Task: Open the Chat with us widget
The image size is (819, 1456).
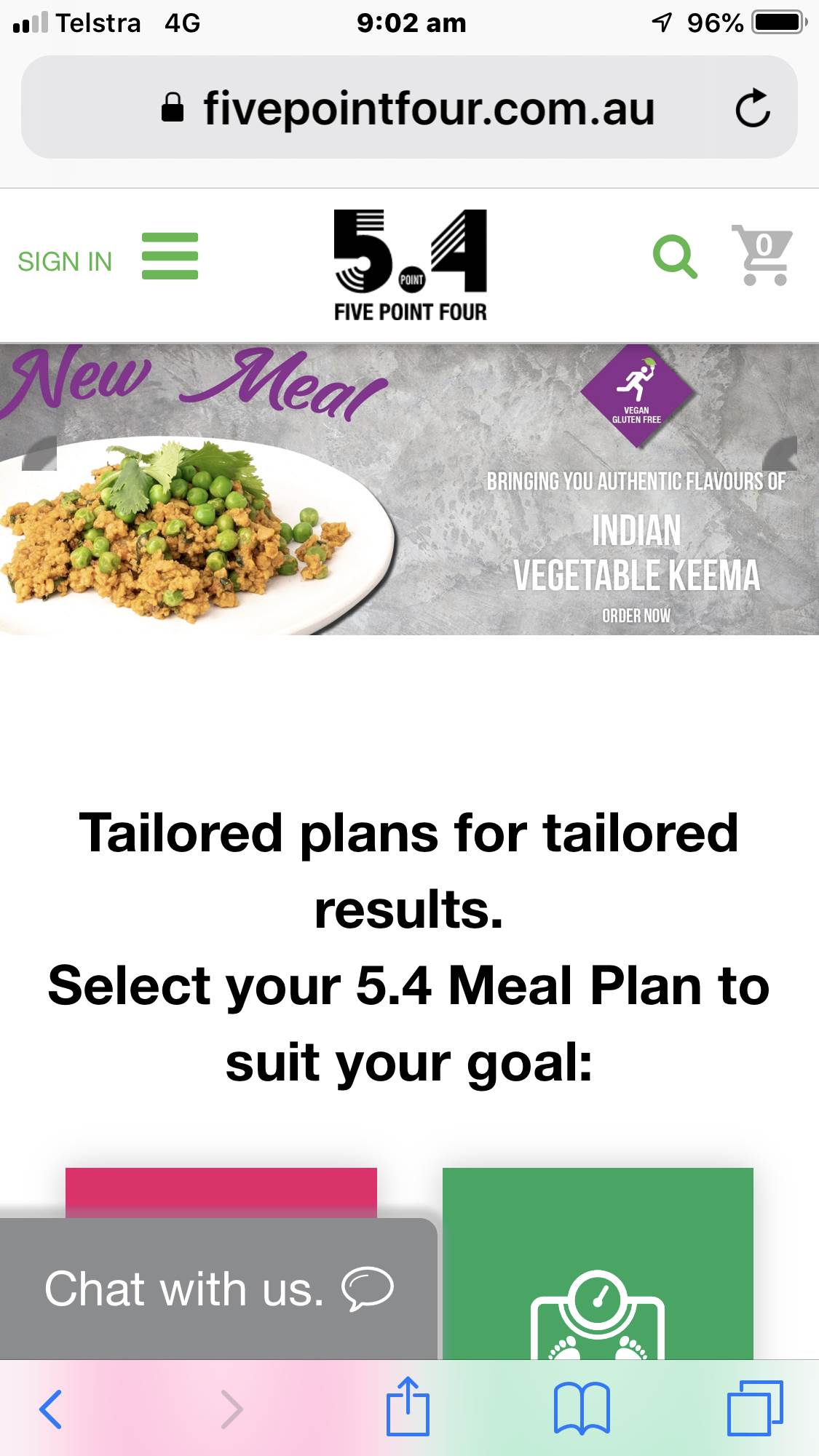Action: (218, 1289)
